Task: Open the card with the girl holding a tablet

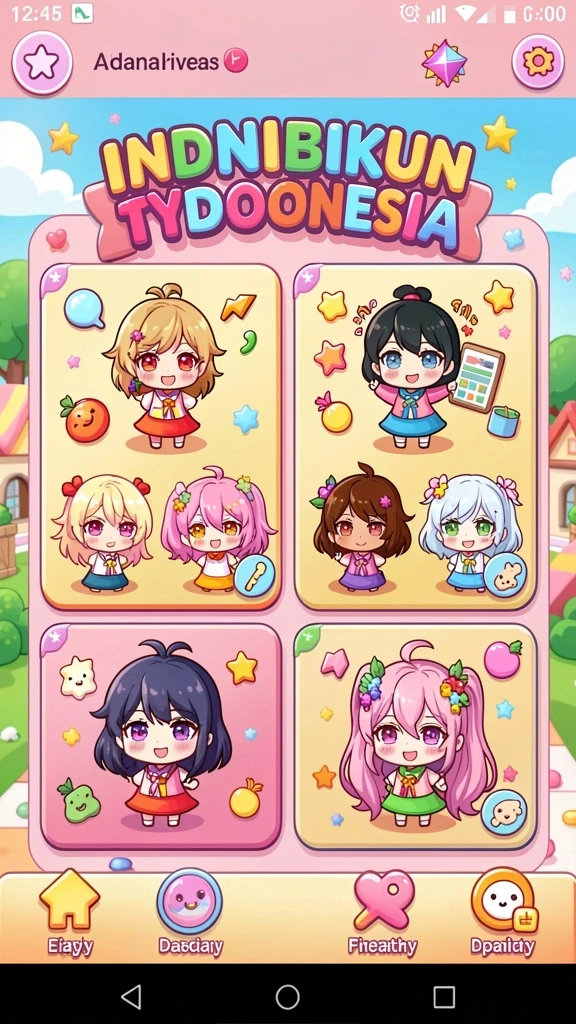Action: pyautogui.click(x=415, y=436)
